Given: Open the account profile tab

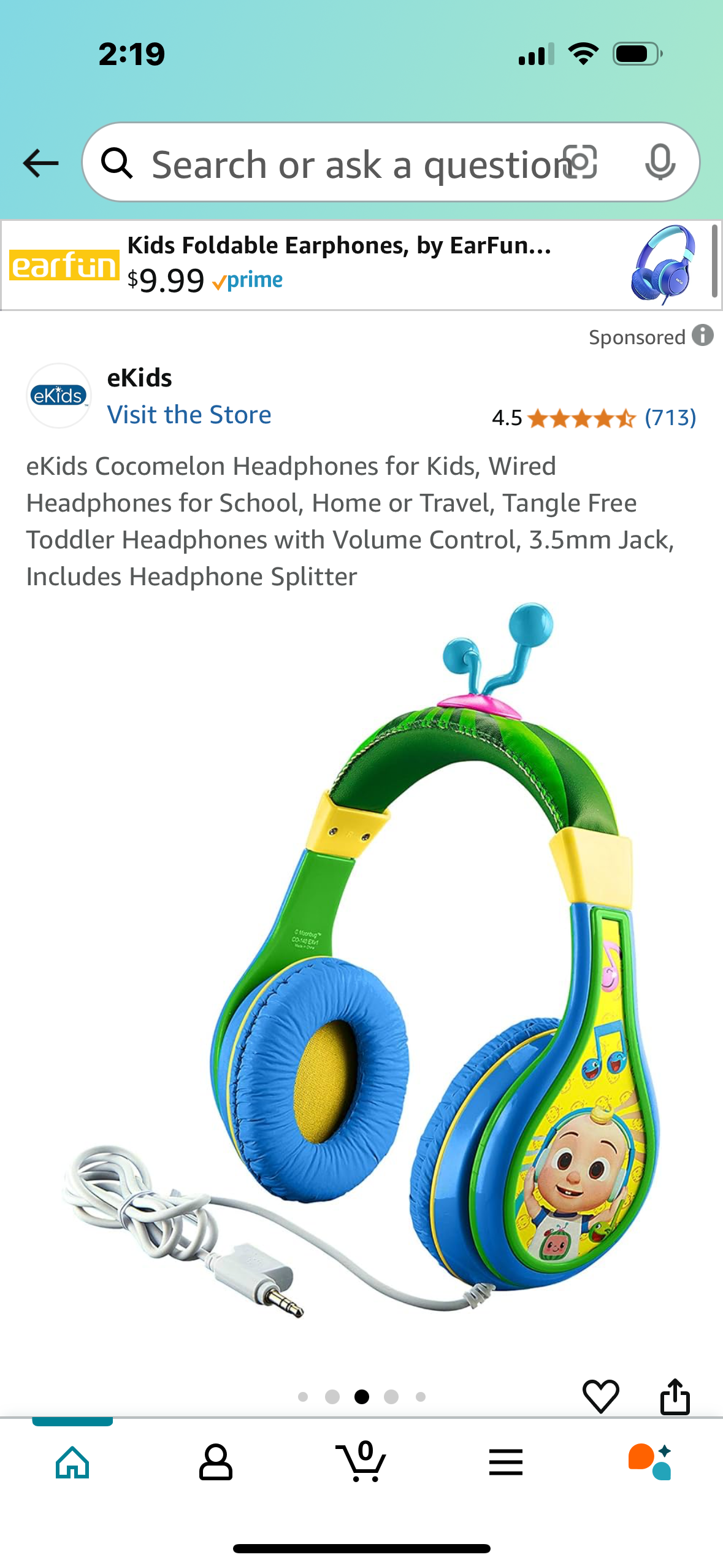Looking at the screenshot, I should point(216,1462).
